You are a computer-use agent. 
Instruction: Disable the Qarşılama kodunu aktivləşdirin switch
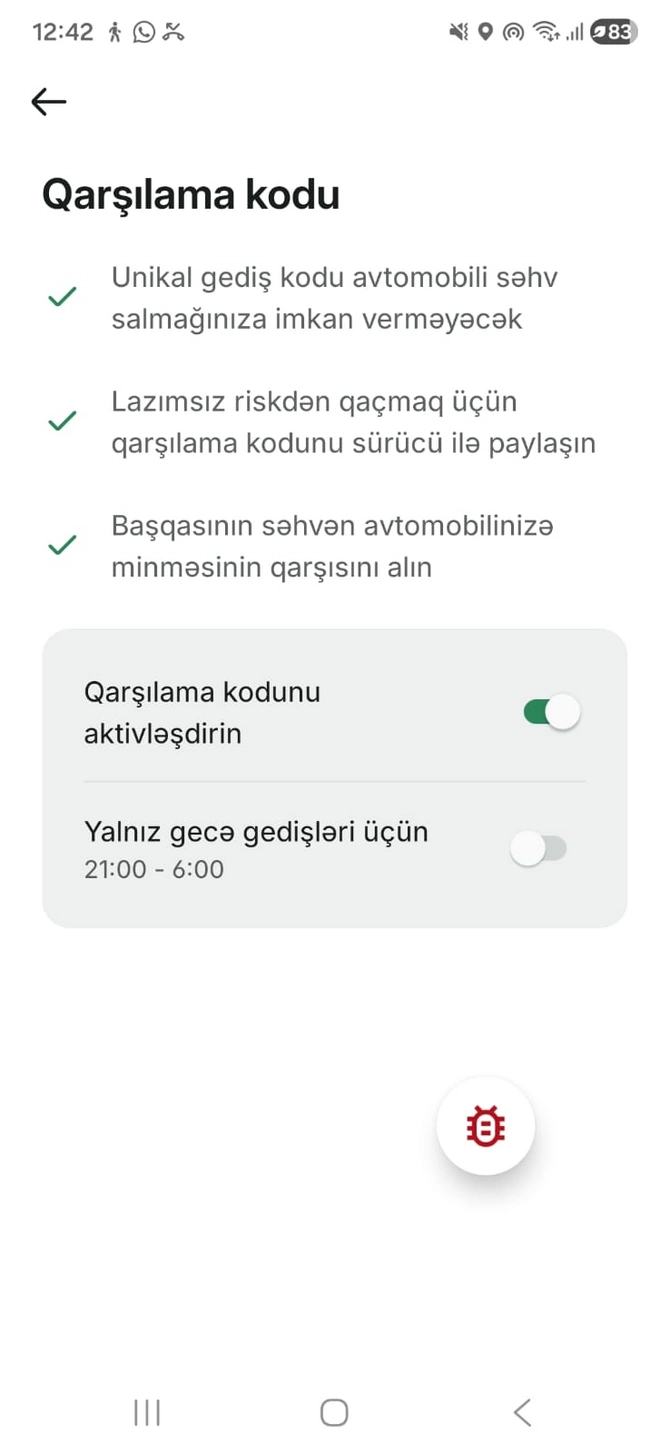point(551,713)
